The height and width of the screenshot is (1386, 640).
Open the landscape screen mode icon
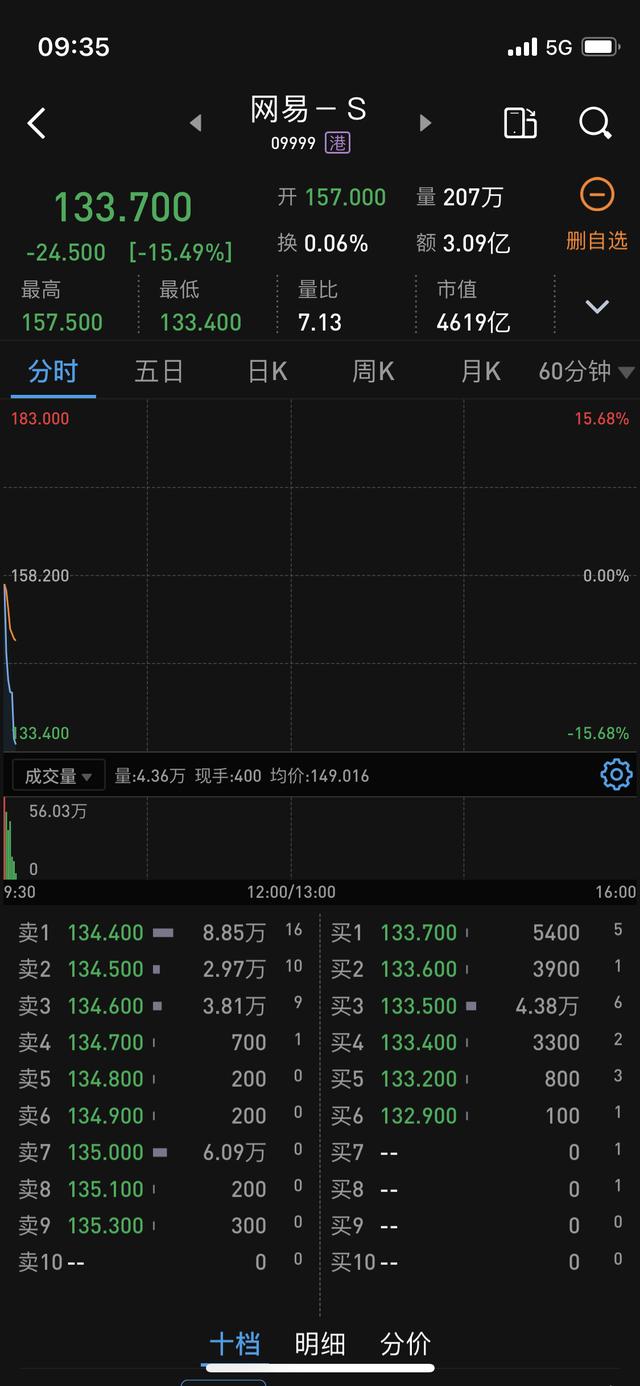pos(520,123)
